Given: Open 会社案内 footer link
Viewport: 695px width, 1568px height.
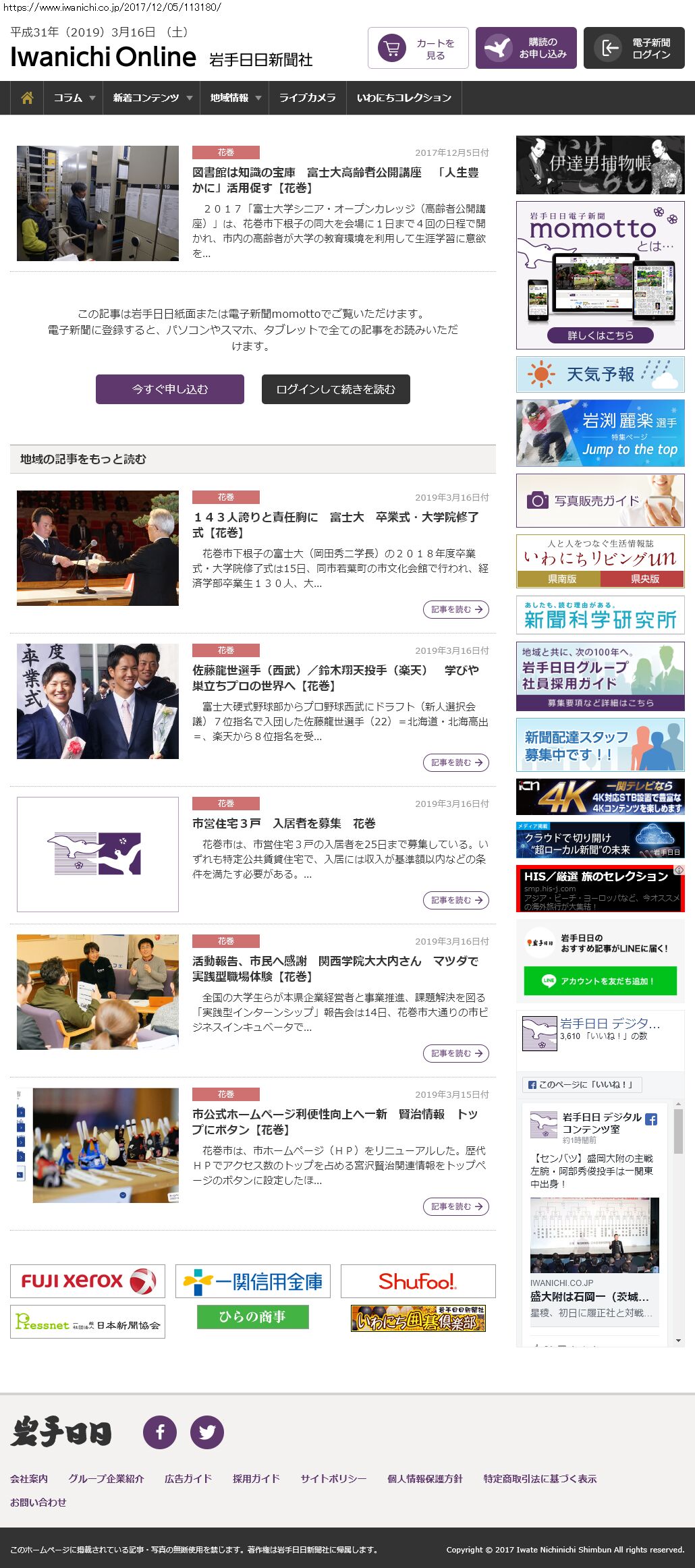Looking at the screenshot, I should pos(29,1478).
